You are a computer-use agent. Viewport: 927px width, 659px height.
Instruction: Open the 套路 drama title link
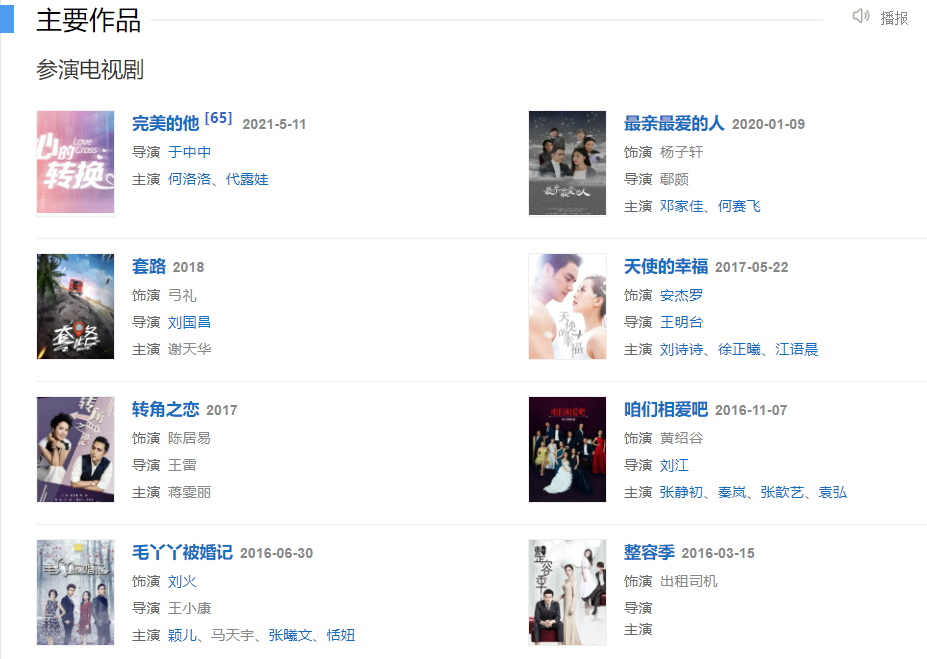click(x=149, y=267)
